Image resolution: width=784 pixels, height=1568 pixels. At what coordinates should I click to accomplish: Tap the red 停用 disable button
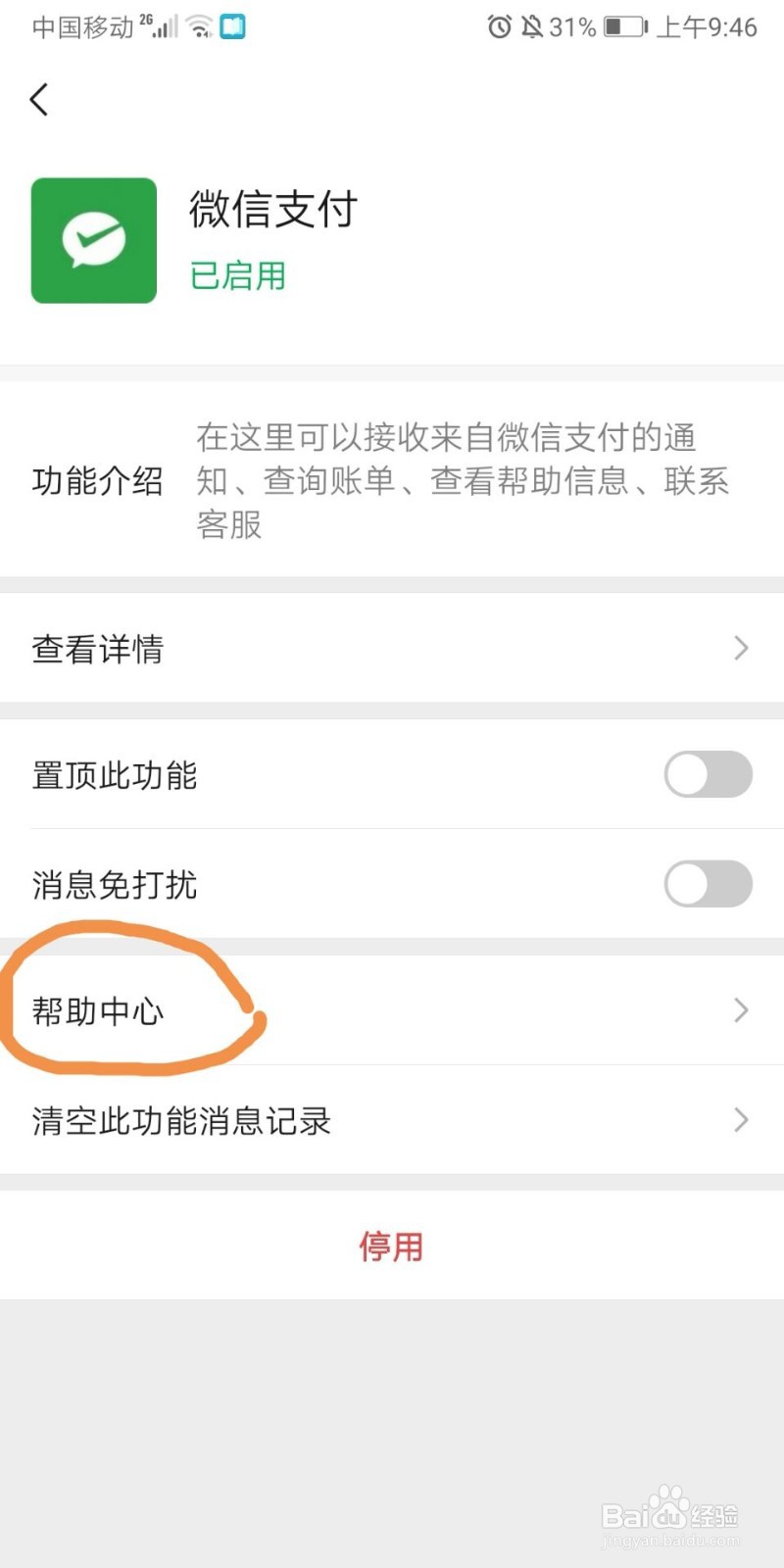click(392, 1246)
